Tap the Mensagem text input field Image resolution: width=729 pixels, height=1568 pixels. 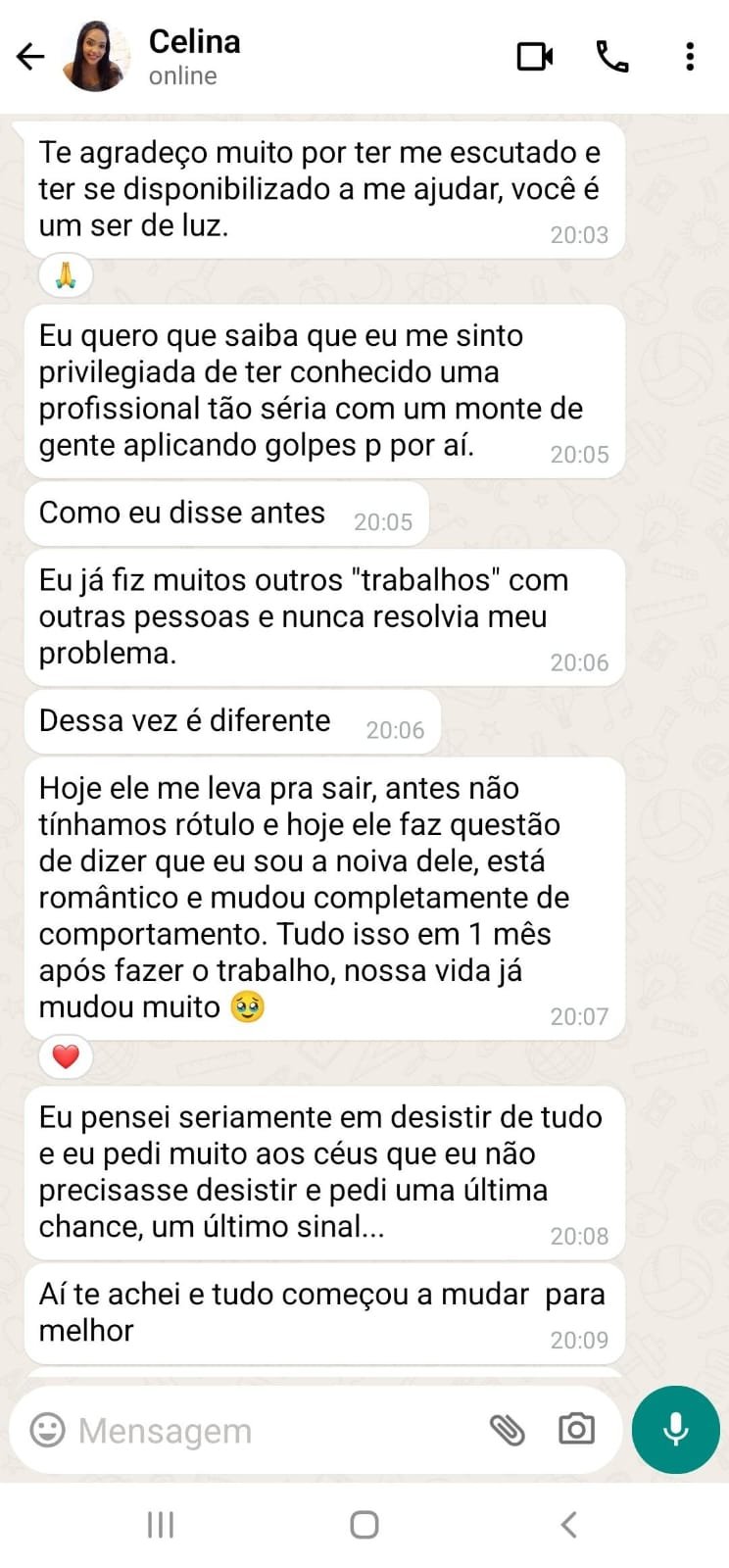point(245,1430)
